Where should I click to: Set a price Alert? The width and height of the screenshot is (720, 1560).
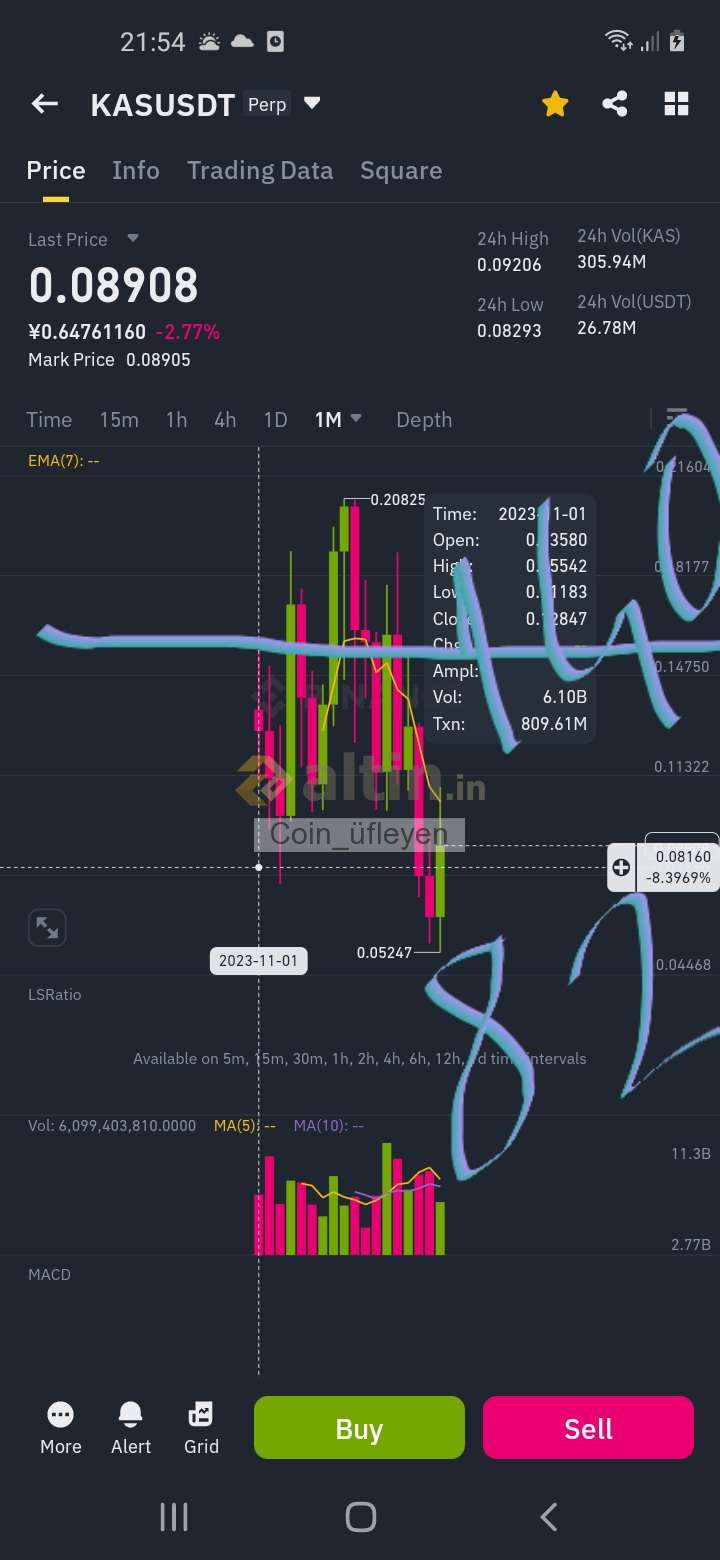(131, 1428)
